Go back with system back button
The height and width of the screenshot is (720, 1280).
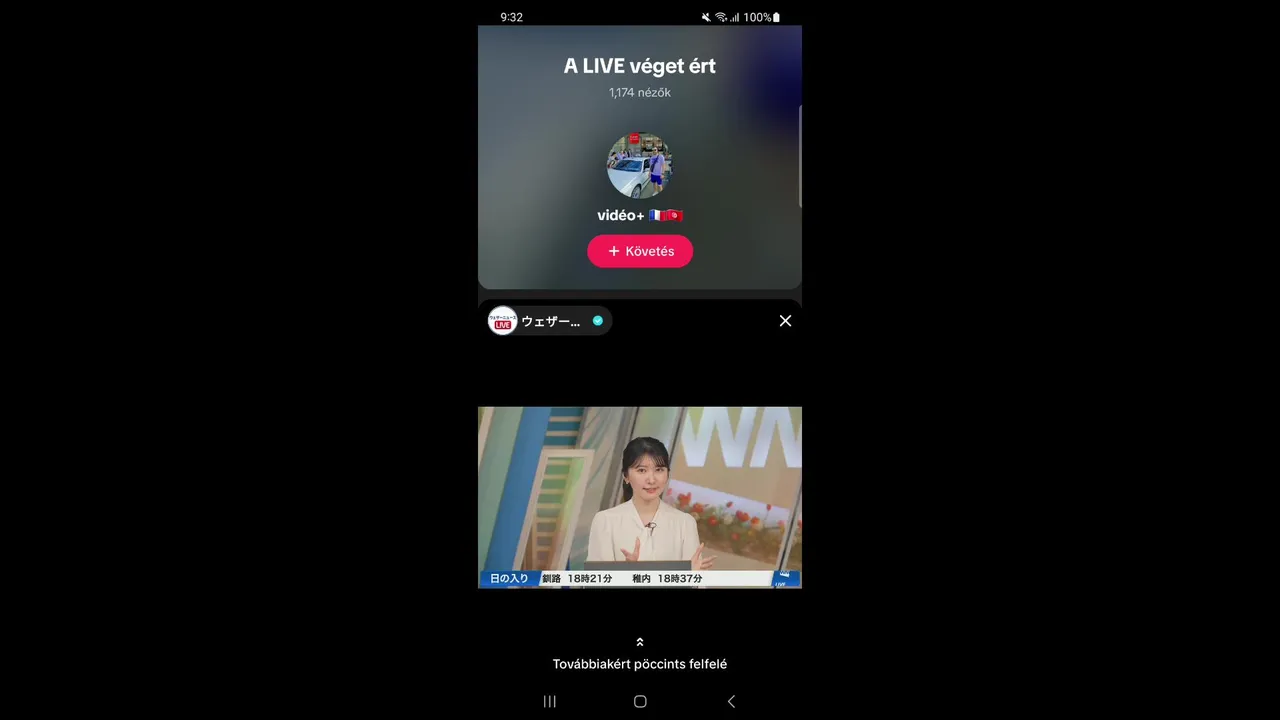731,701
